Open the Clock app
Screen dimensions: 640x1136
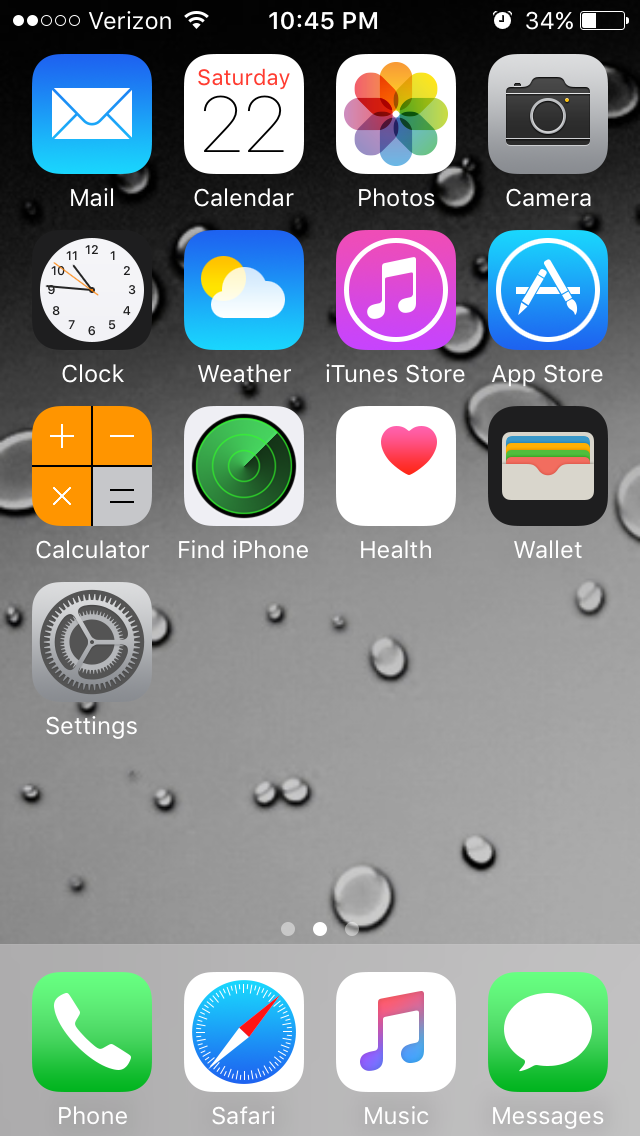pos(92,290)
